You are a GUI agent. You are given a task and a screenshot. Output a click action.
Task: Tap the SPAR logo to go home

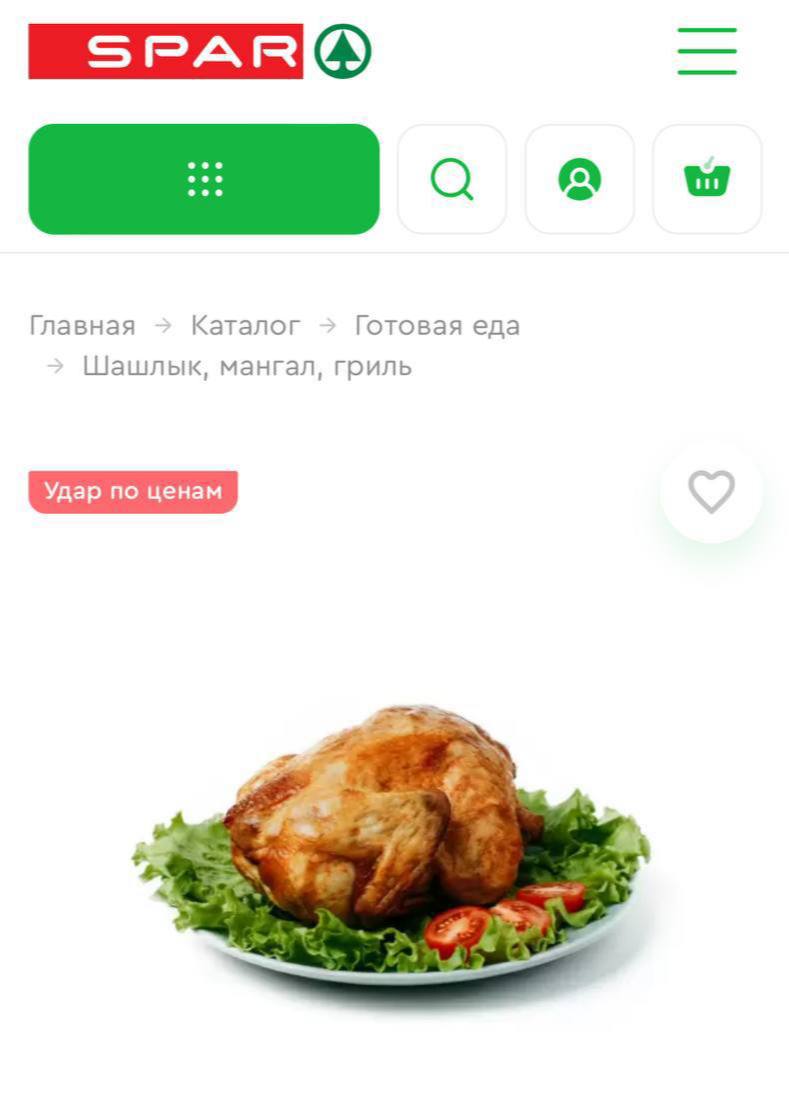coord(200,51)
